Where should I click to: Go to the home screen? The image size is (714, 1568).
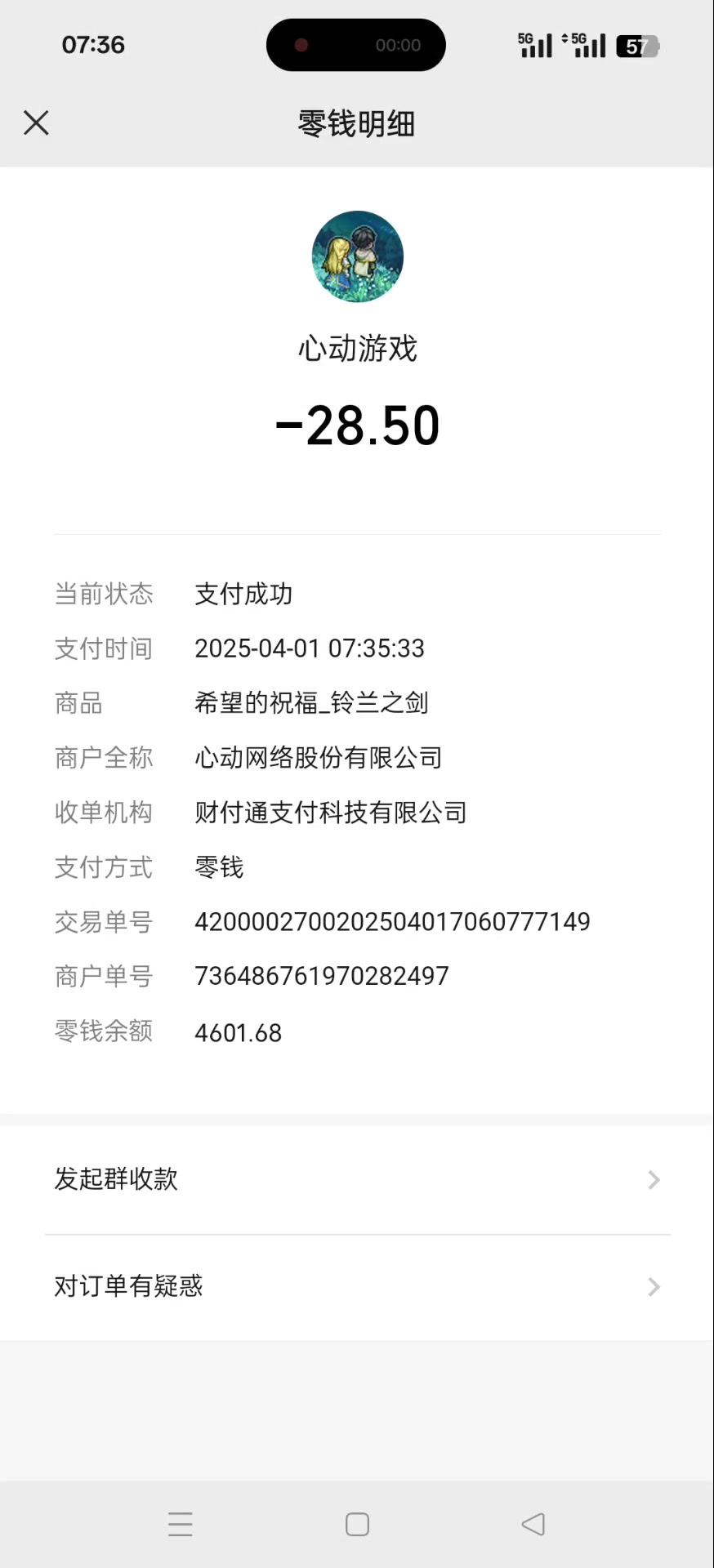[x=357, y=1524]
